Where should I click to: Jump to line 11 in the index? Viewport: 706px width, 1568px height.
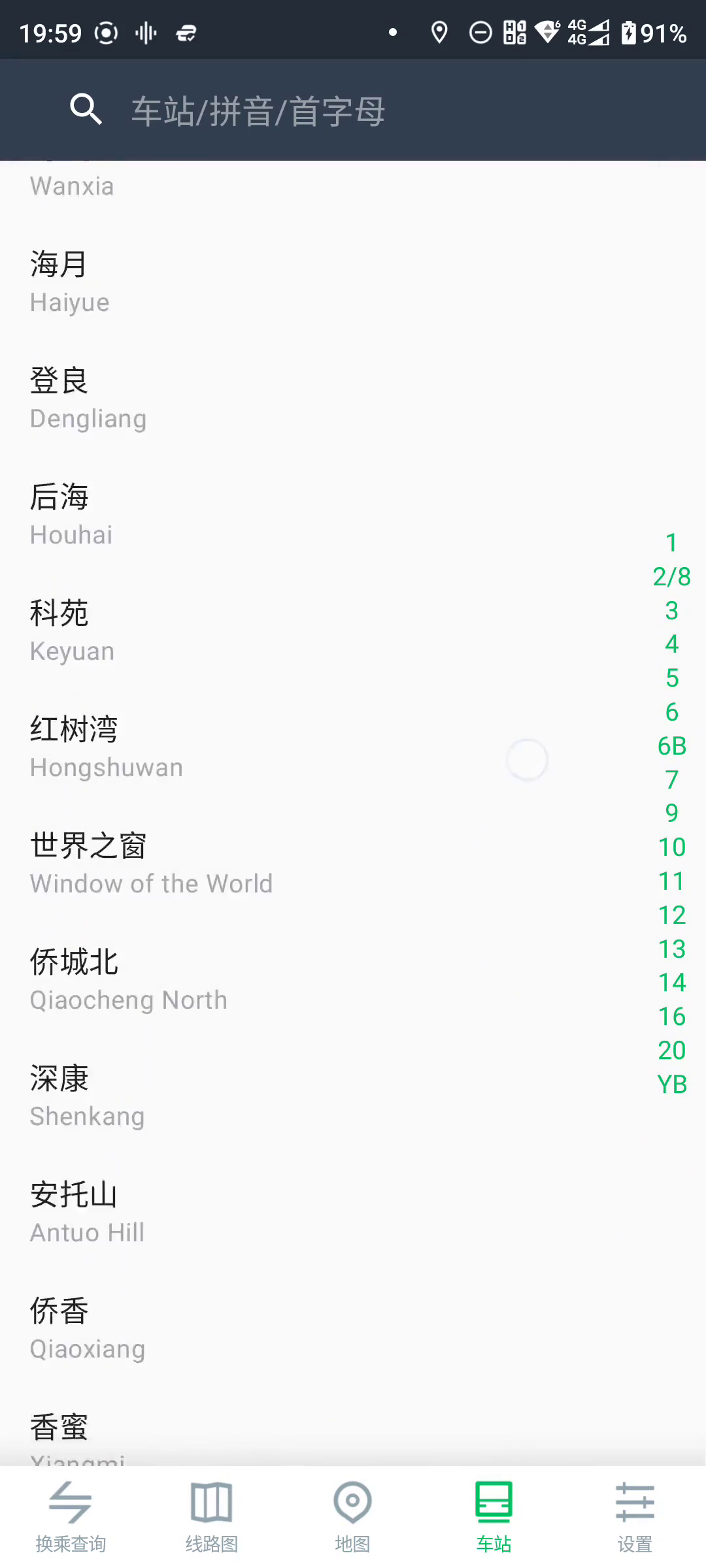[671, 881]
